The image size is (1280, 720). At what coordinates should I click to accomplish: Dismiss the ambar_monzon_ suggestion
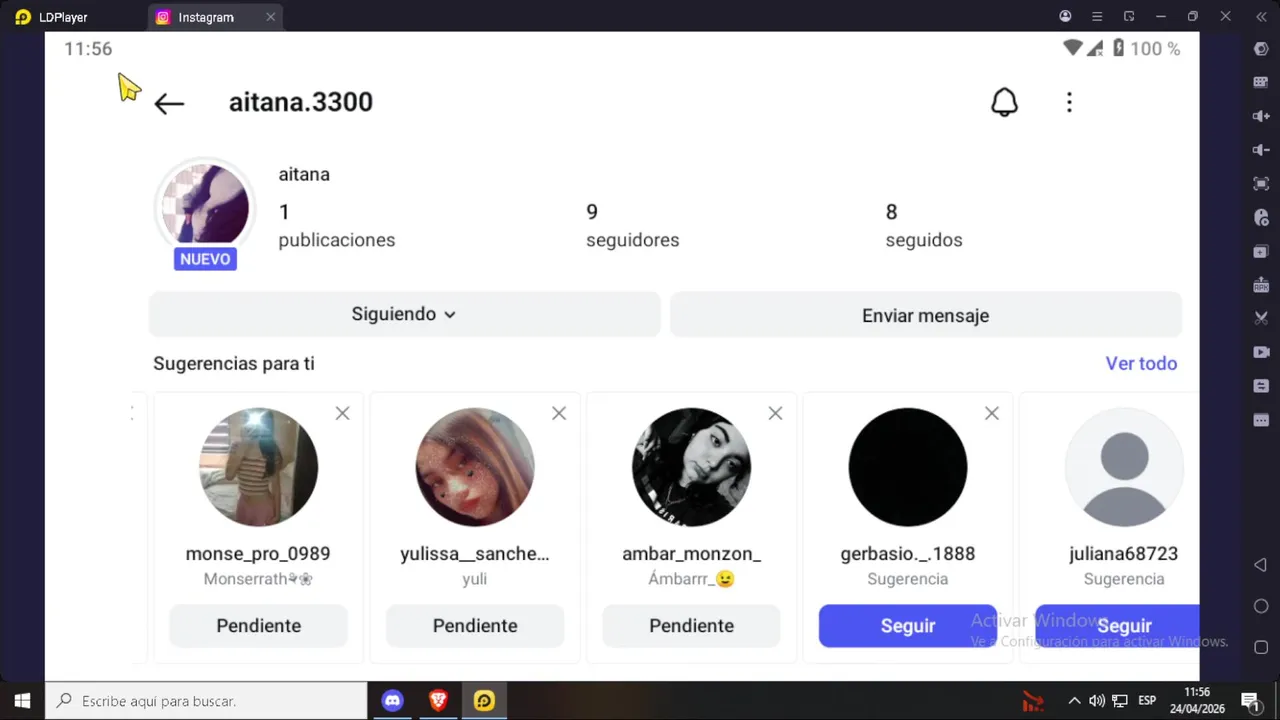pos(775,413)
